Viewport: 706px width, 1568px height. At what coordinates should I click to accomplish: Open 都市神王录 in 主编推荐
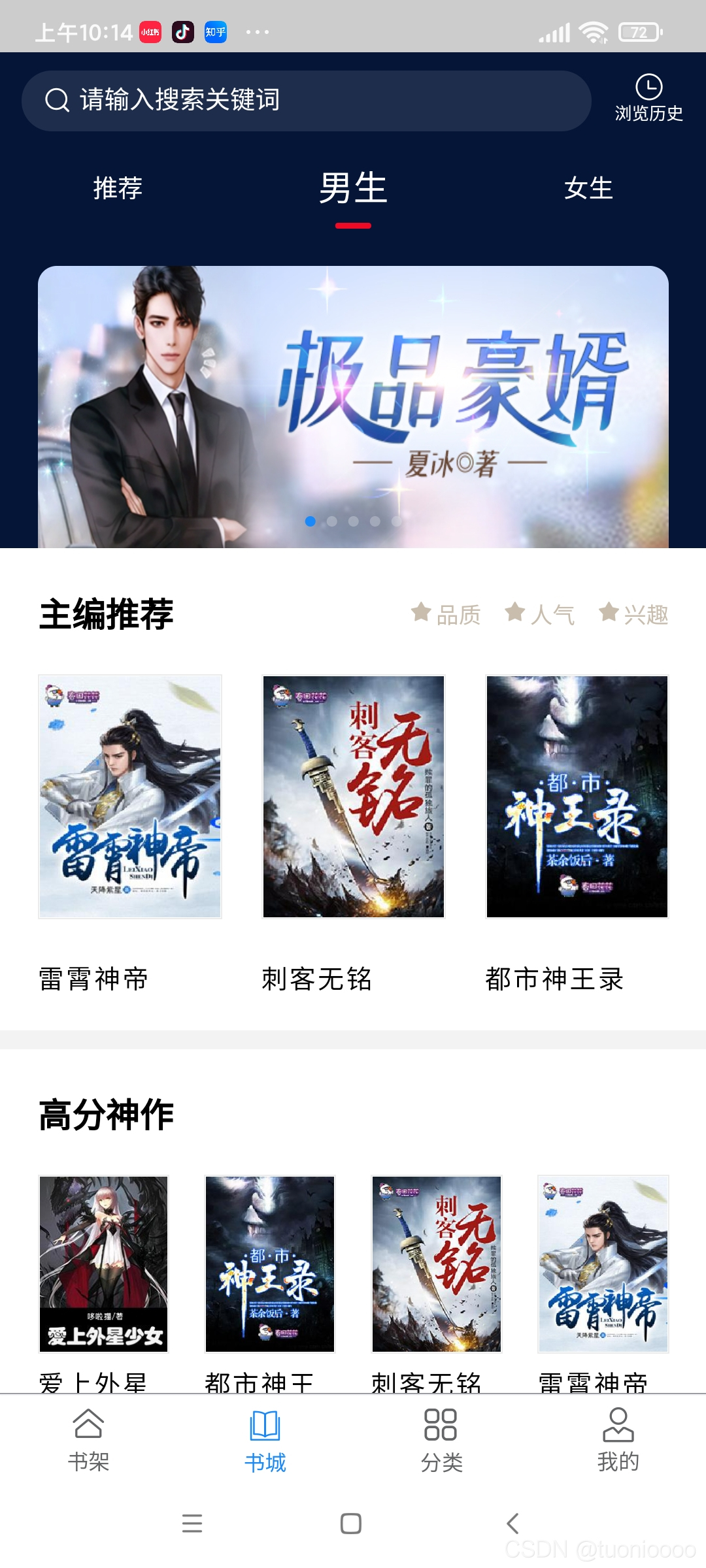point(577,796)
